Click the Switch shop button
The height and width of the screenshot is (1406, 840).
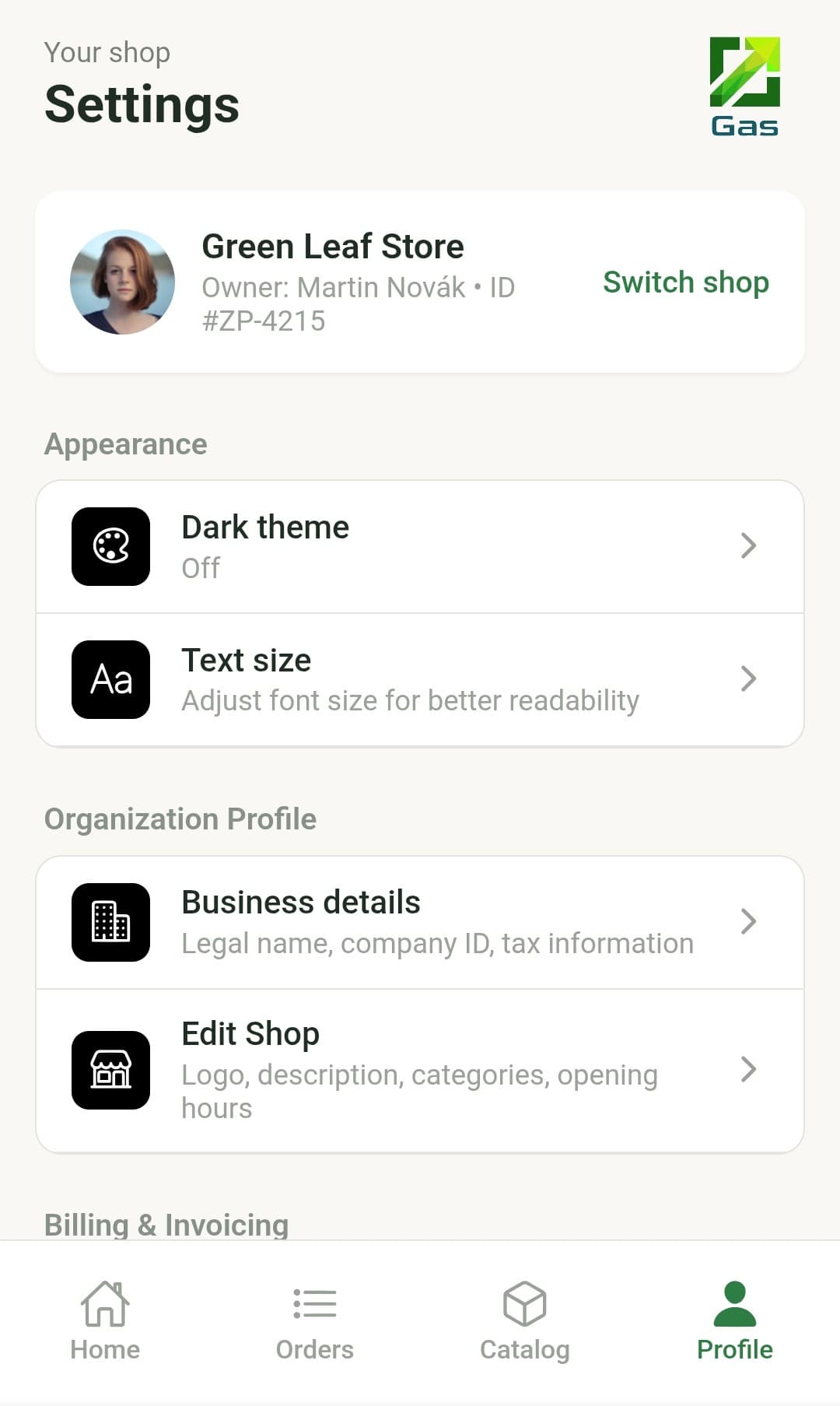(x=685, y=282)
